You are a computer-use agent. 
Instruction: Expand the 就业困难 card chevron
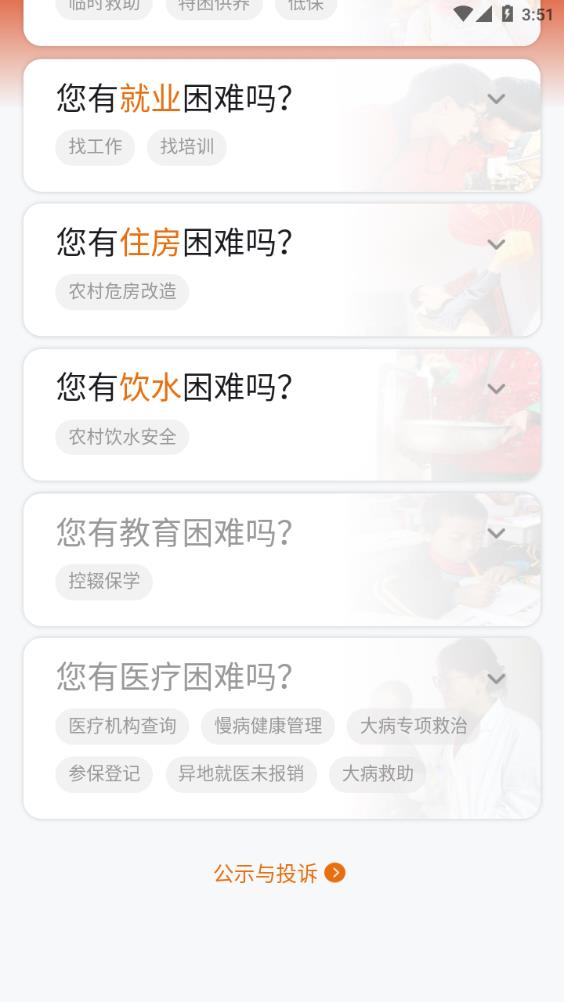click(496, 99)
